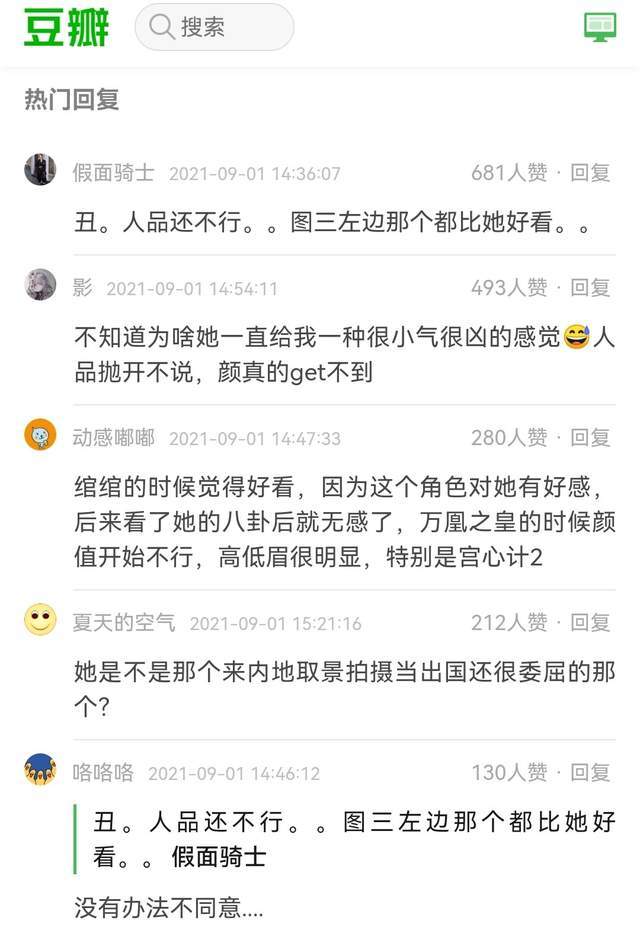Like 咯咯咯's comment with 130人赞
Viewport: 640px width, 930px height.
point(509,773)
